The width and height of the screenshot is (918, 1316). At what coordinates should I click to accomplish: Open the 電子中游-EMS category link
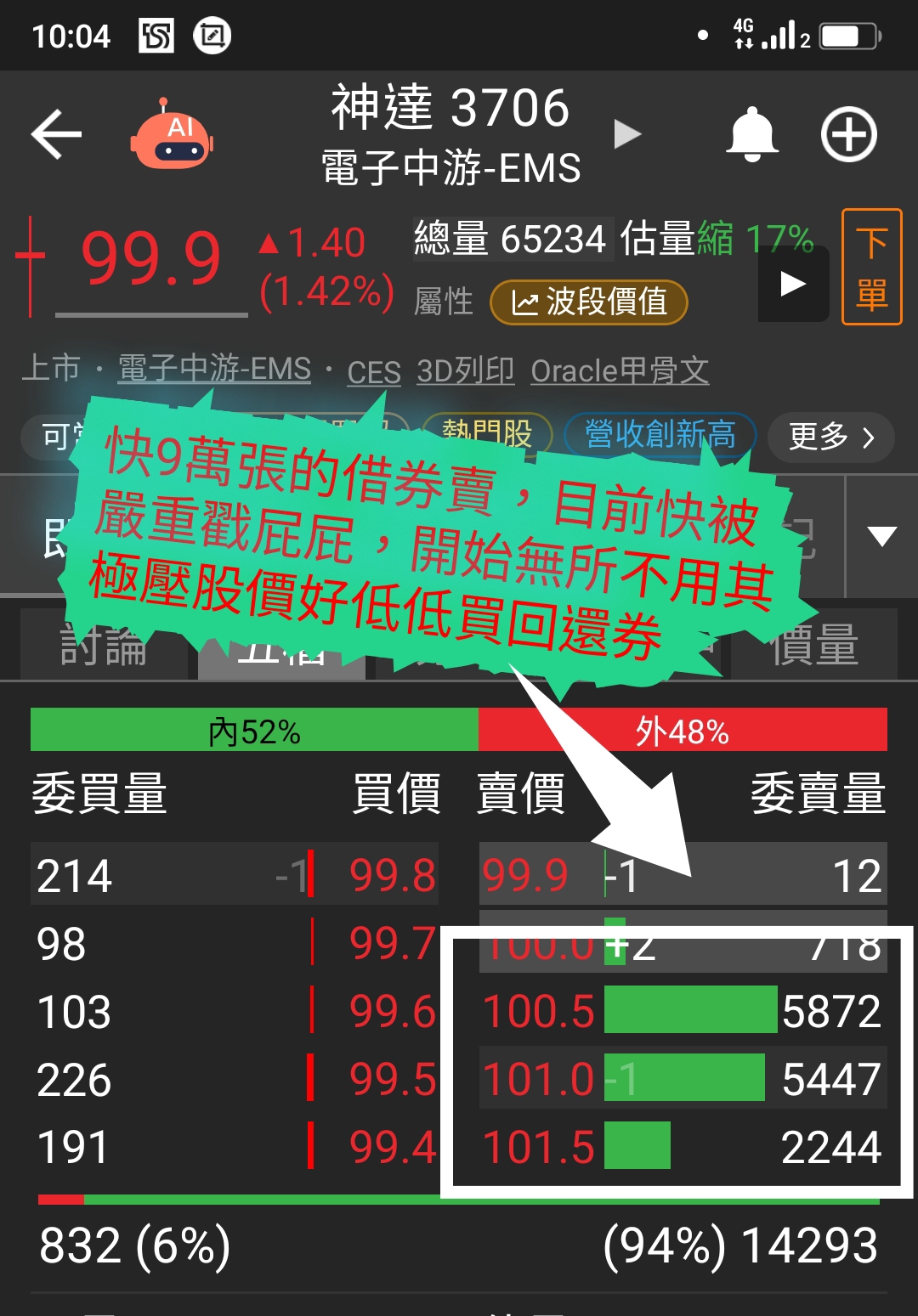[x=214, y=370]
